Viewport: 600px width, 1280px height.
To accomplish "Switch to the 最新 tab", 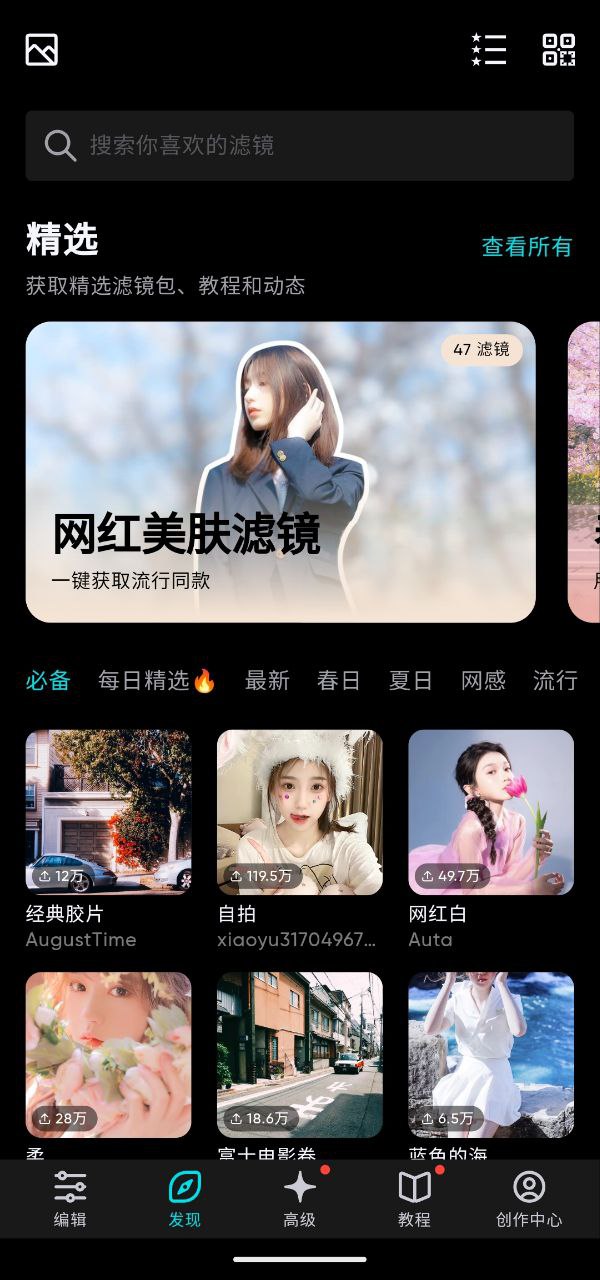I will click(267, 681).
